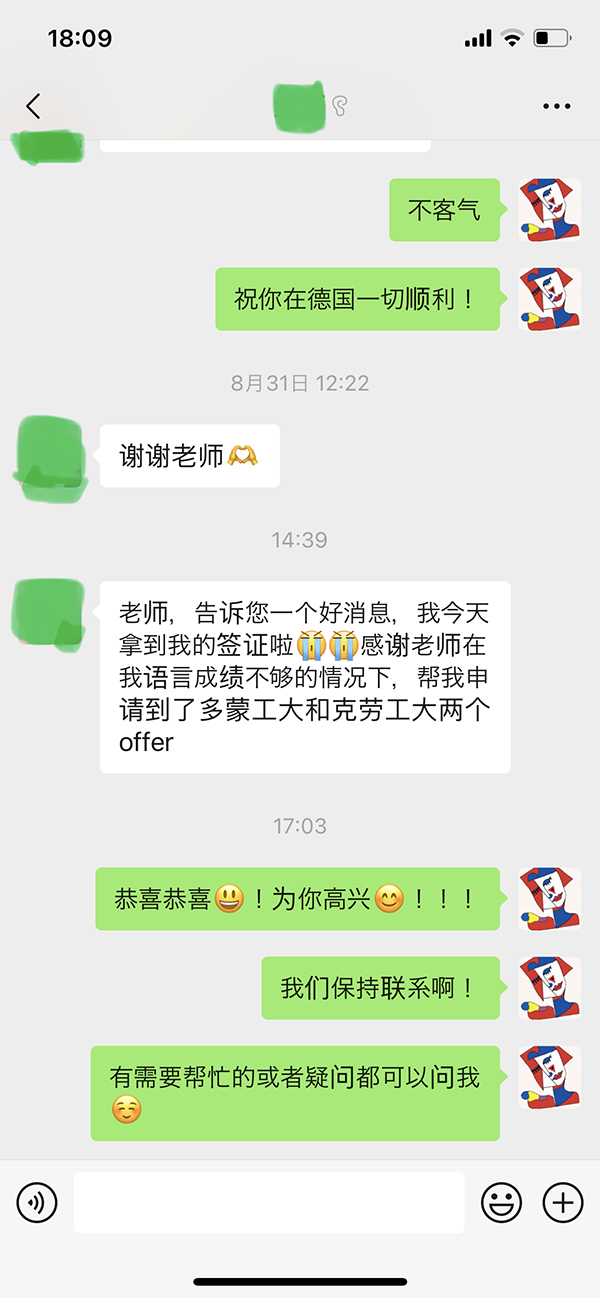Open the plus attachments menu

(562, 1202)
